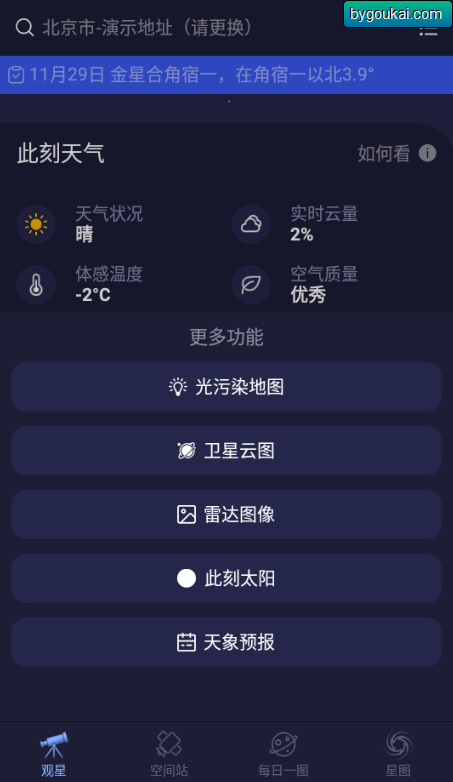This screenshot has height=782, width=453.
Task: Go to the 星图 tab
Action: tap(398, 754)
